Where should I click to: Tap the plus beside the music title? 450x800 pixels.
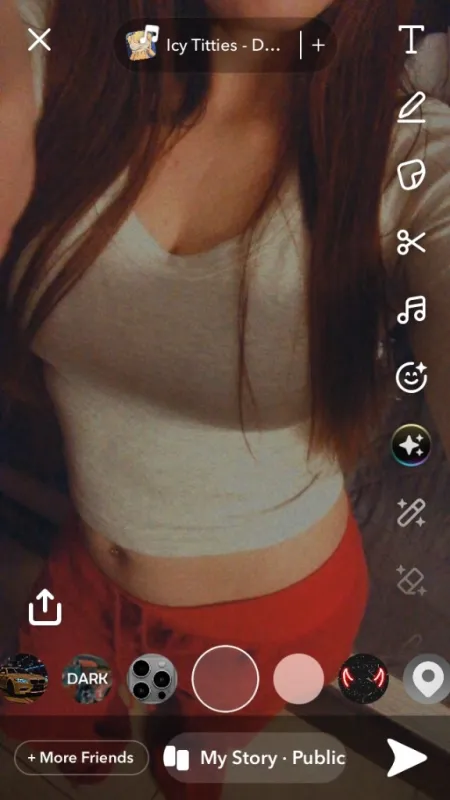pos(318,45)
